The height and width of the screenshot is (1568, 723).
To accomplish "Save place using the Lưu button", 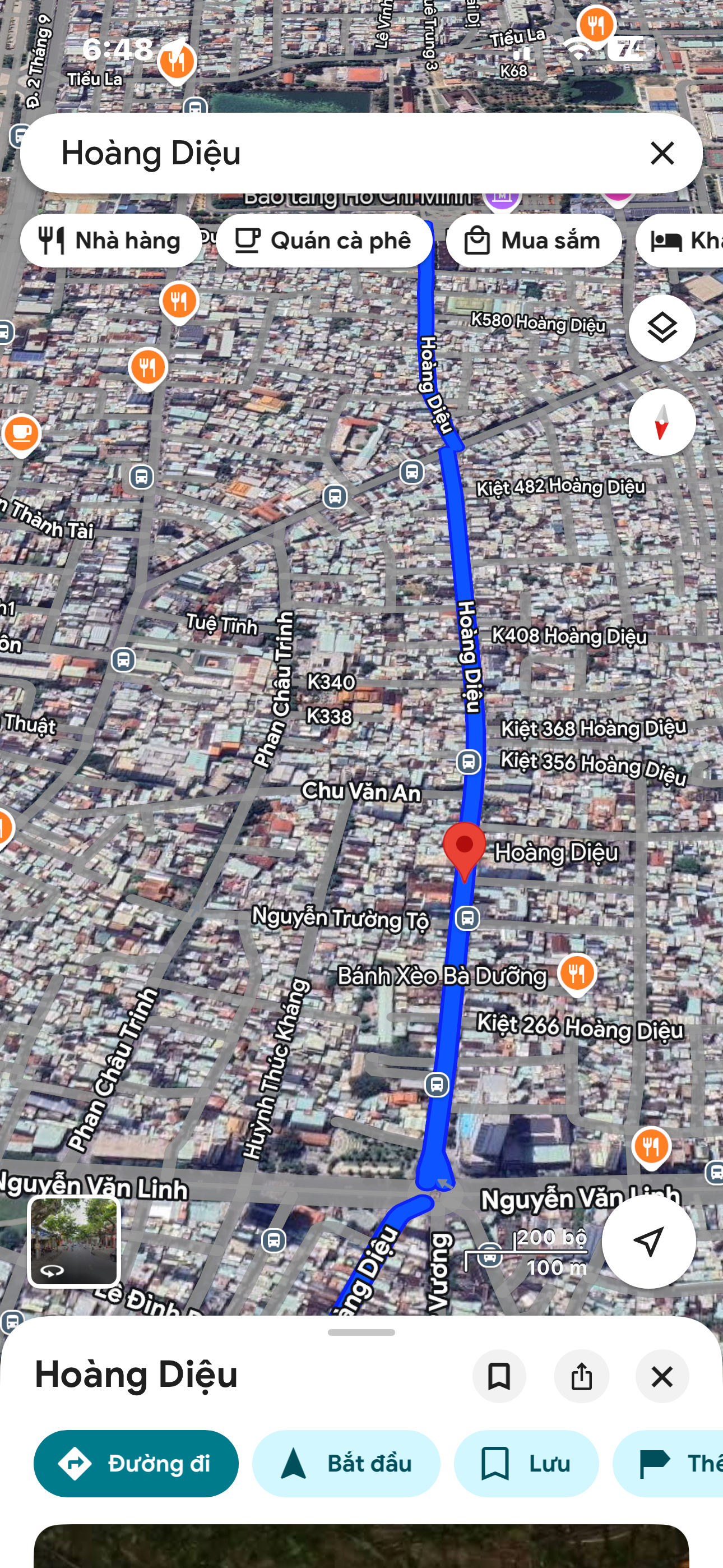I will click(526, 1463).
